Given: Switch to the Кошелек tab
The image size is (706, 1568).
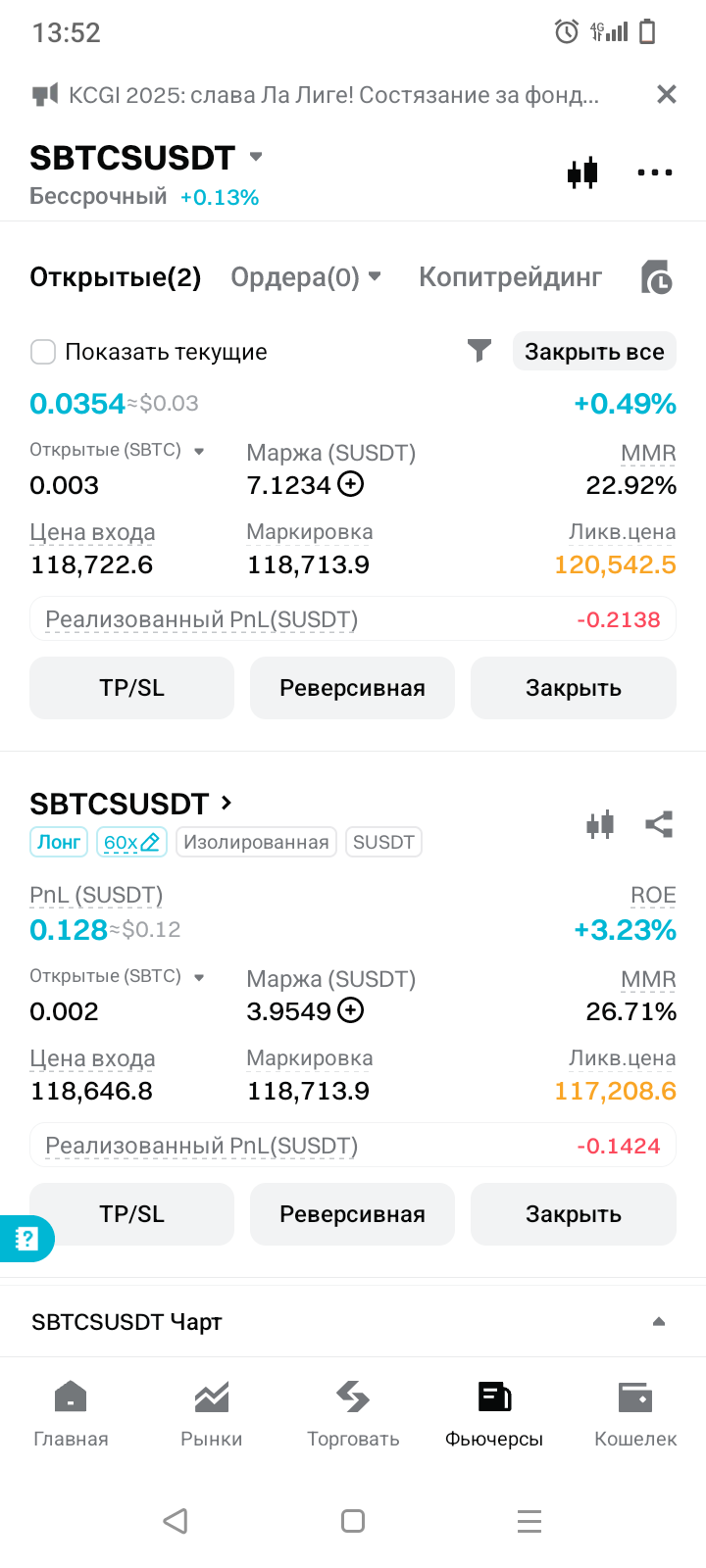Looking at the screenshot, I should (x=635, y=1414).
